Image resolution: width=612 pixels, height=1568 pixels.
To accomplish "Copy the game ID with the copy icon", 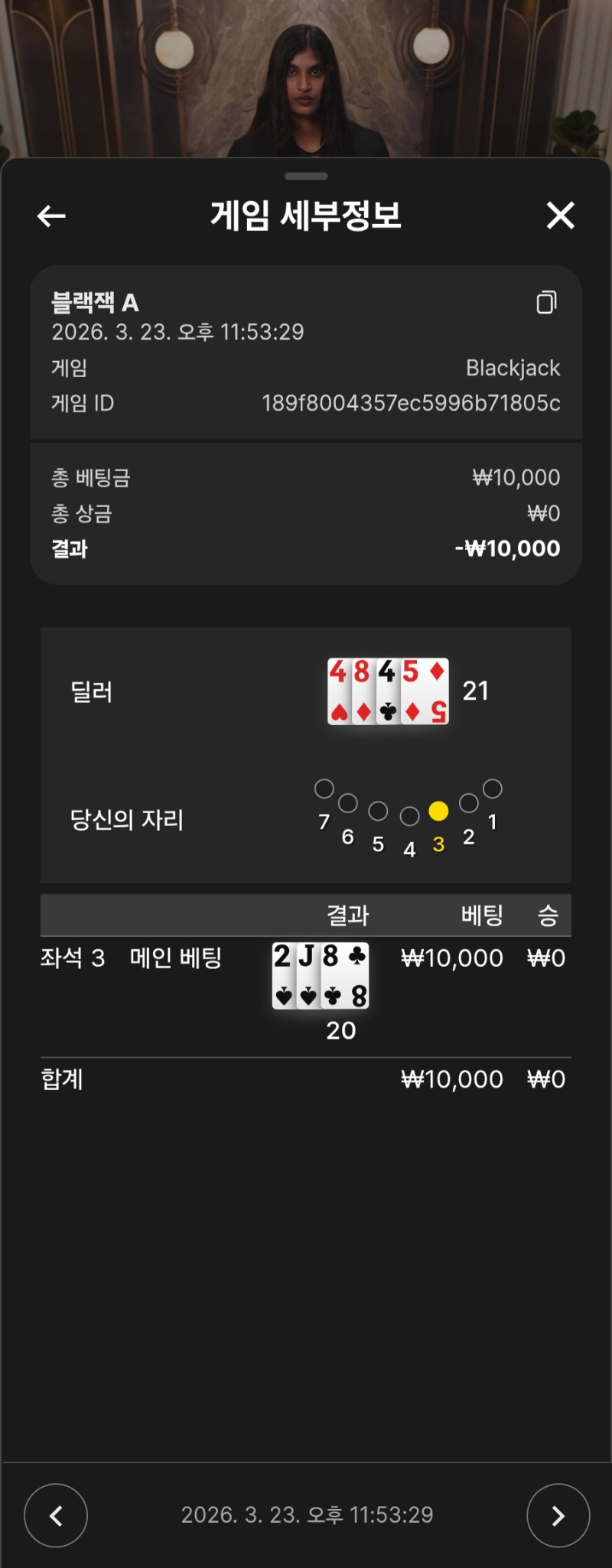I will click(546, 302).
